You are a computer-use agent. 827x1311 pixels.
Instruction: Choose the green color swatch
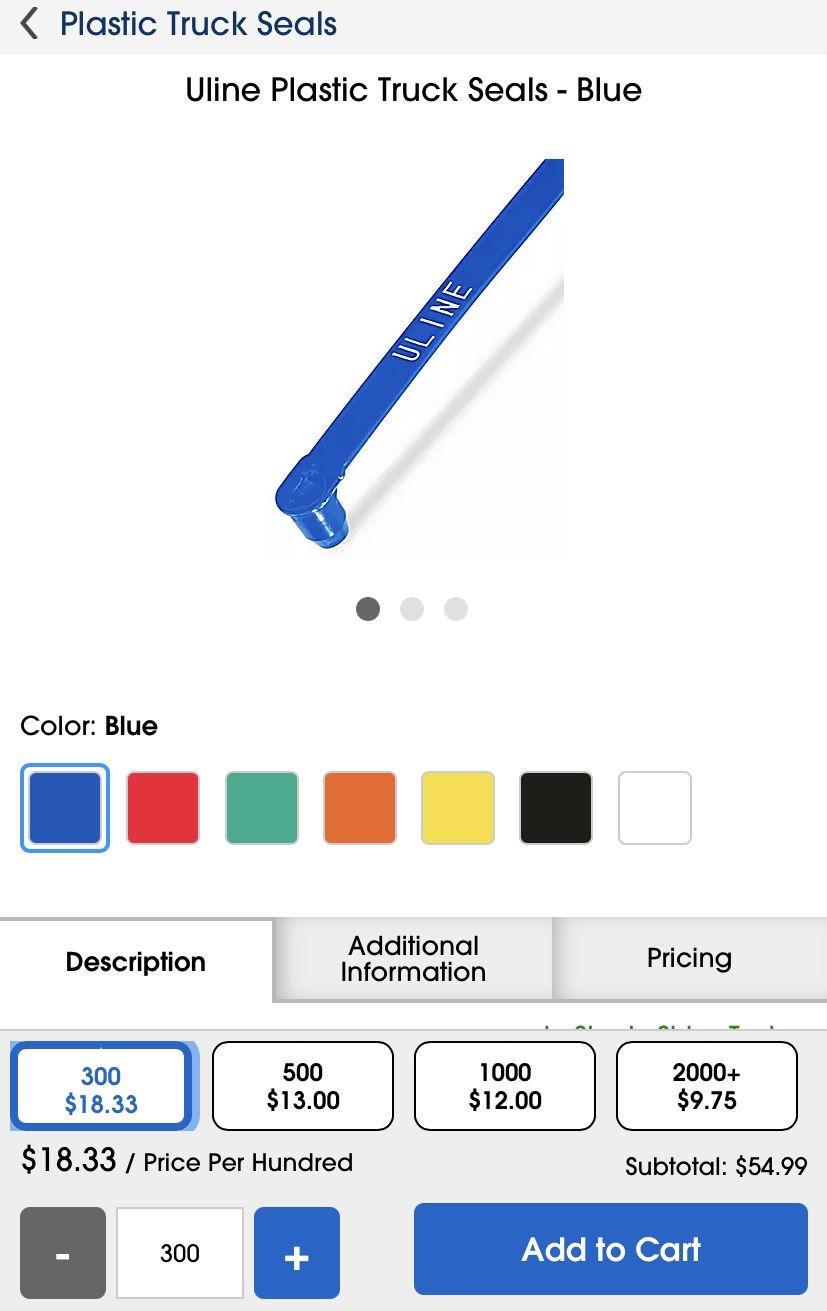(x=262, y=808)
